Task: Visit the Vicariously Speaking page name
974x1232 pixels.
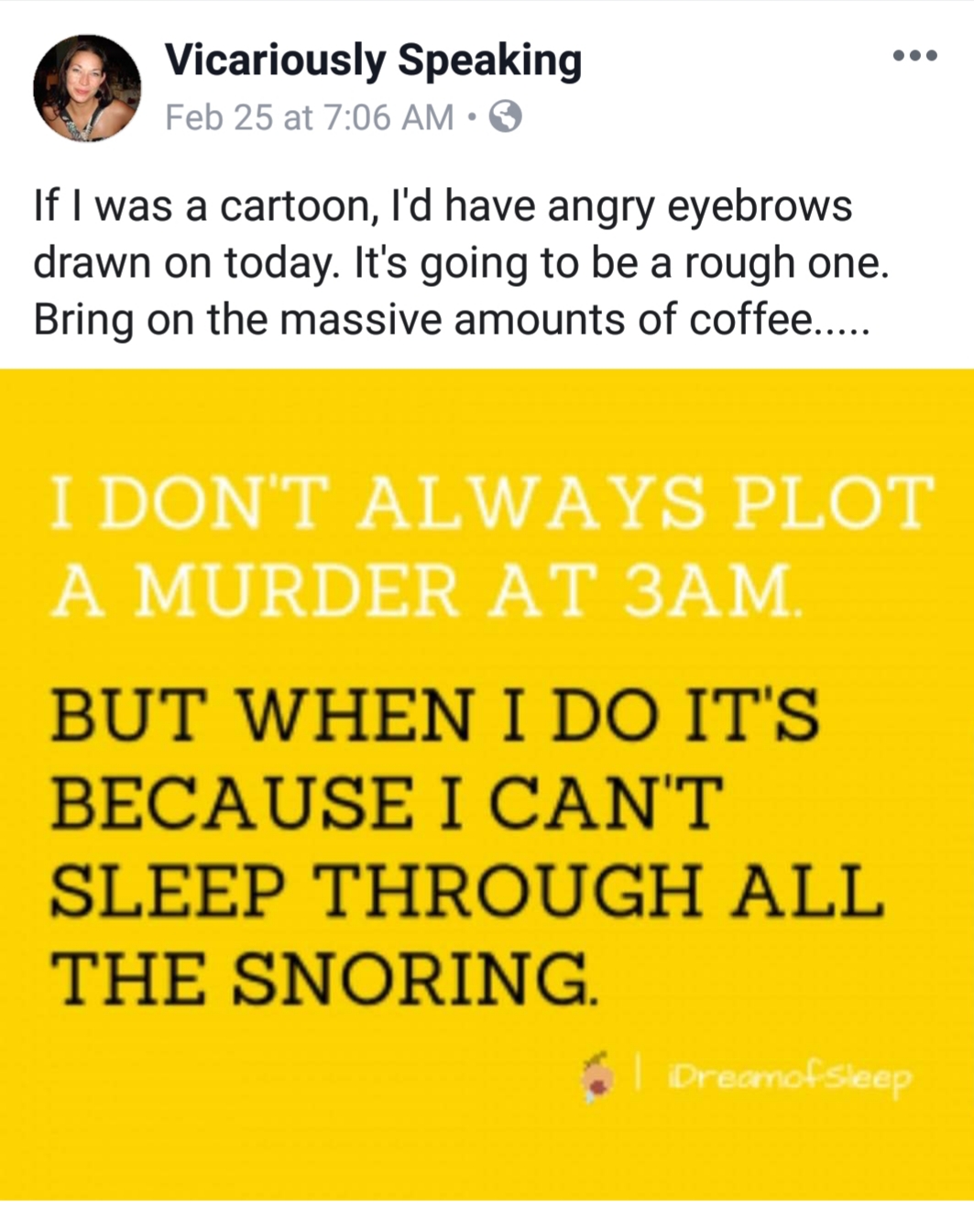Action: point(373,61)
